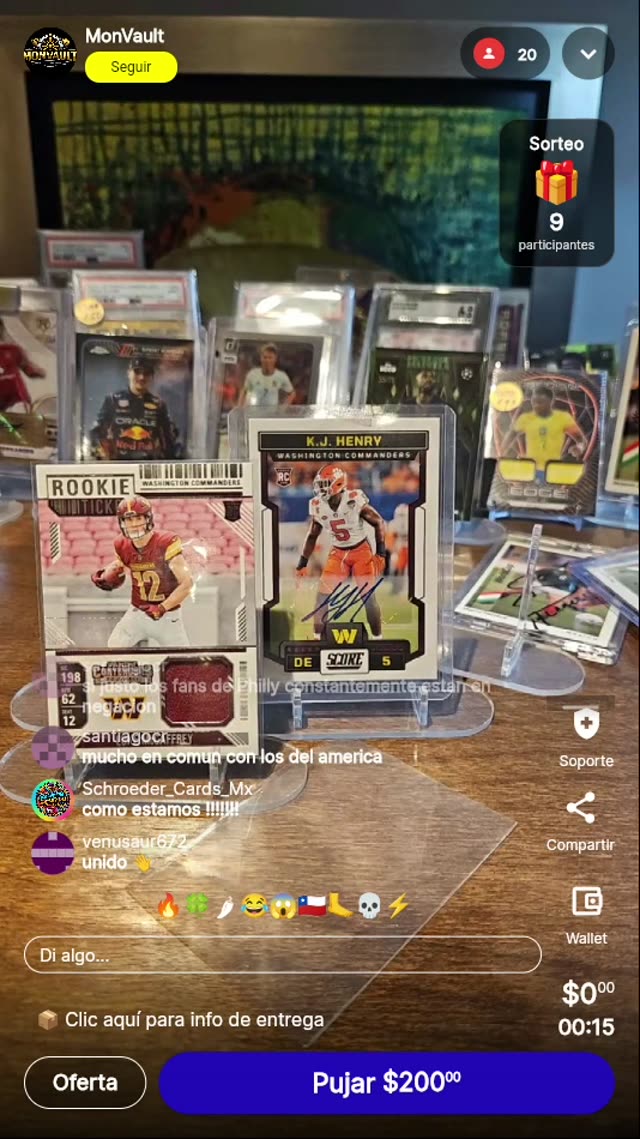
Task: Send the skull emoji reaction
Action: point(369,906)
